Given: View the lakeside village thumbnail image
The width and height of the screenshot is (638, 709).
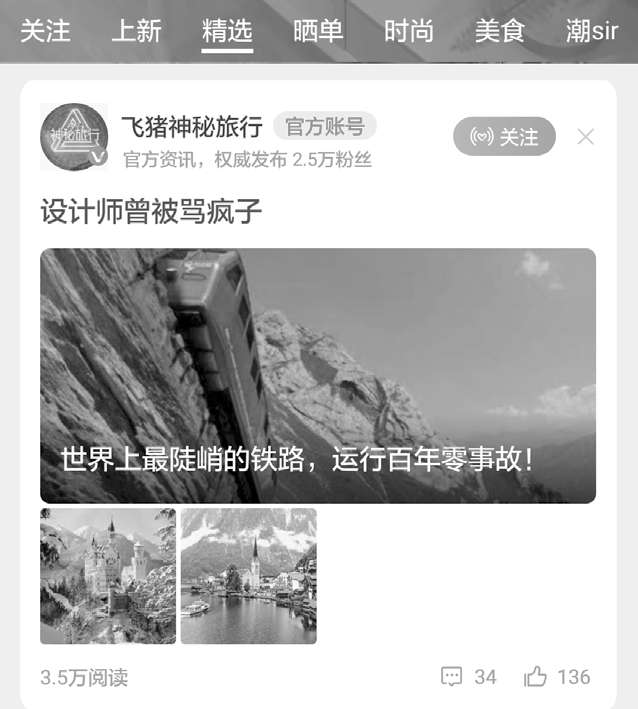Looking at the screenshot, I should [x=249, y=576].
